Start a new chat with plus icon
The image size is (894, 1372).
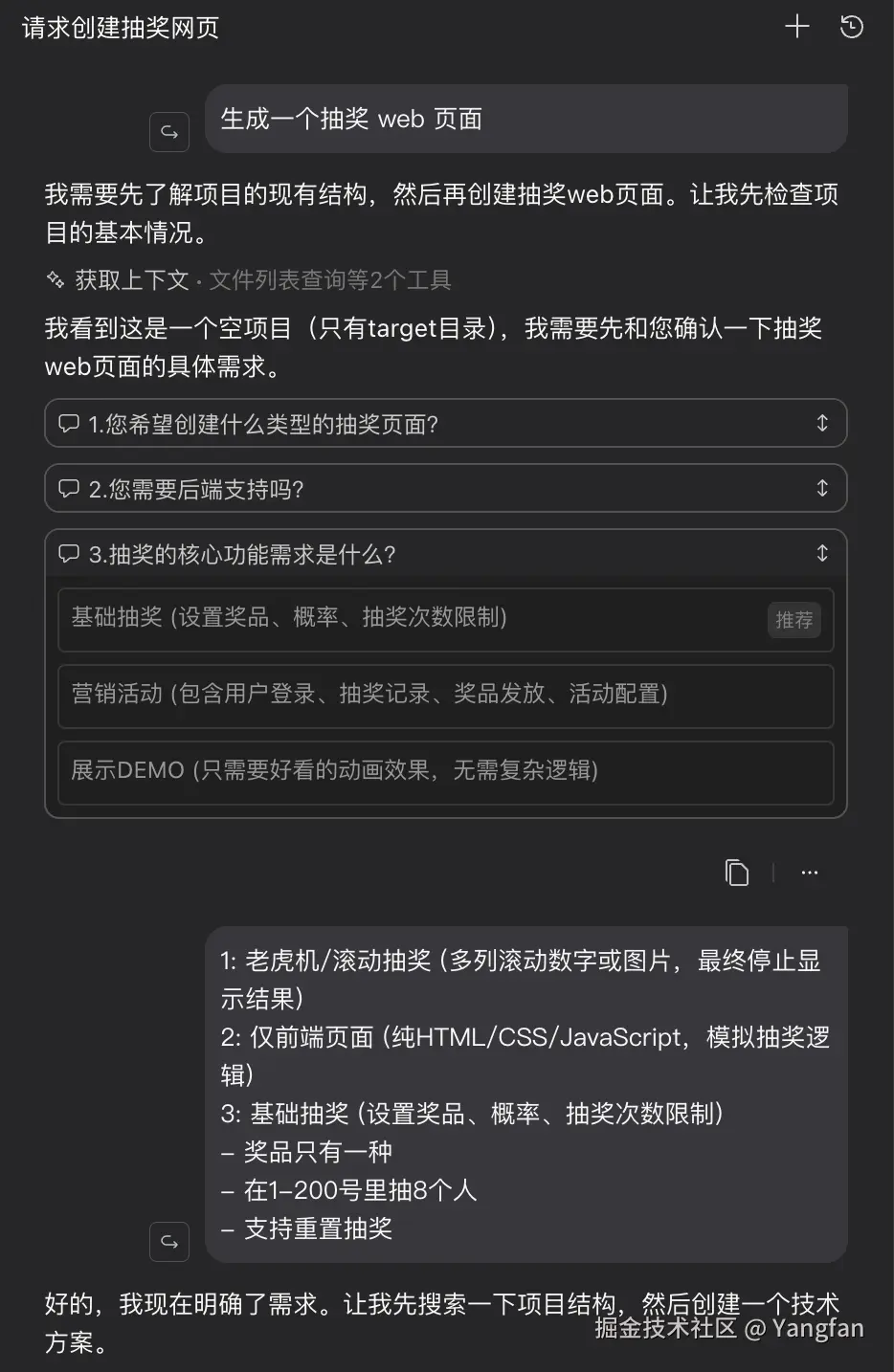coord(796,27)
